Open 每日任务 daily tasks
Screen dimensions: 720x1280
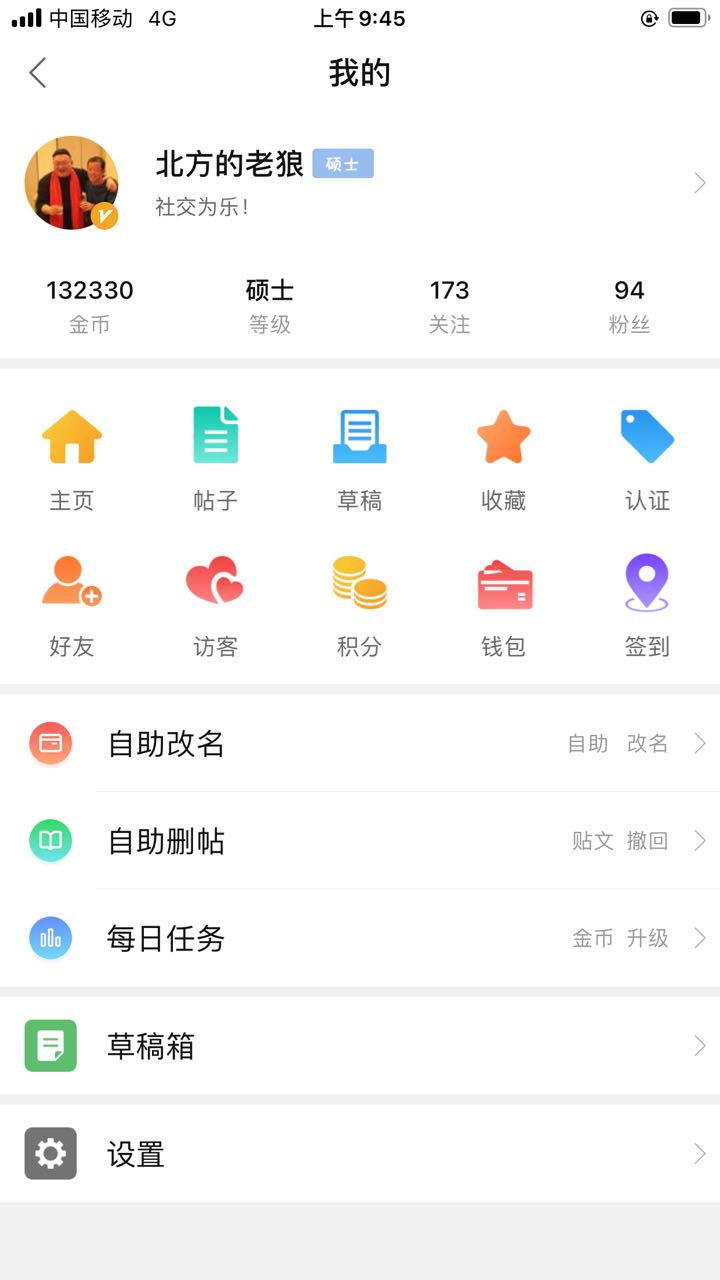click(x=360, y=938)
